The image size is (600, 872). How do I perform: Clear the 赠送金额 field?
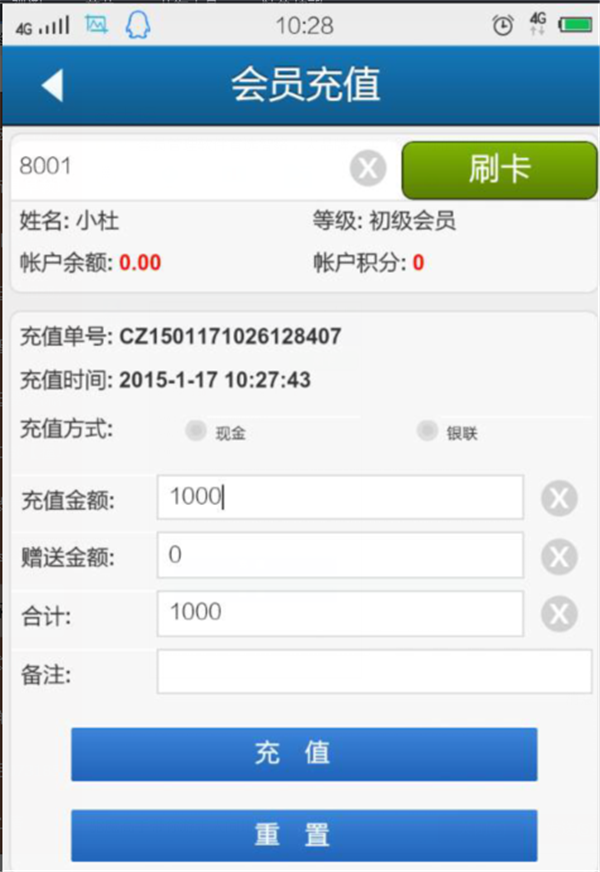coord(559,556)
